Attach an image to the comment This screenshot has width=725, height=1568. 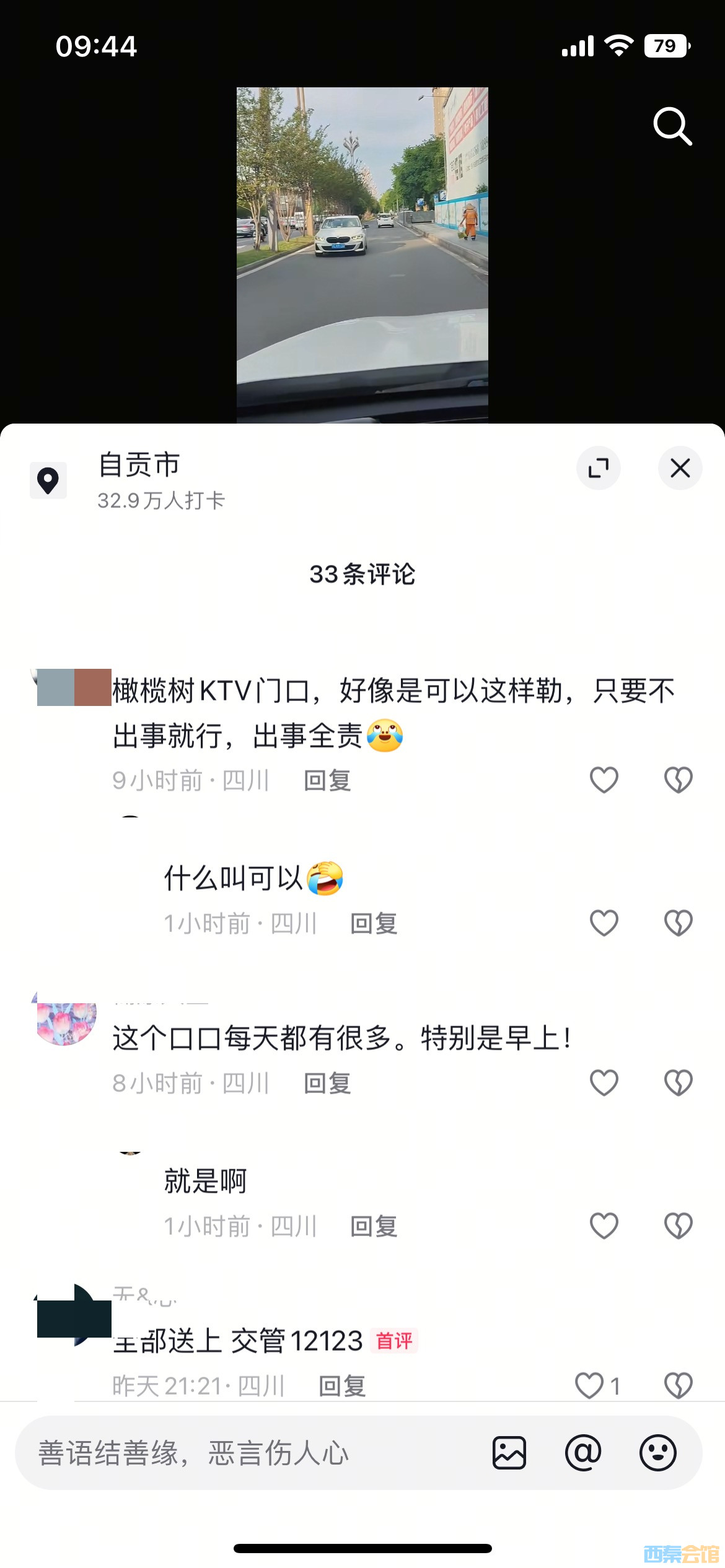pos(509,1453)
